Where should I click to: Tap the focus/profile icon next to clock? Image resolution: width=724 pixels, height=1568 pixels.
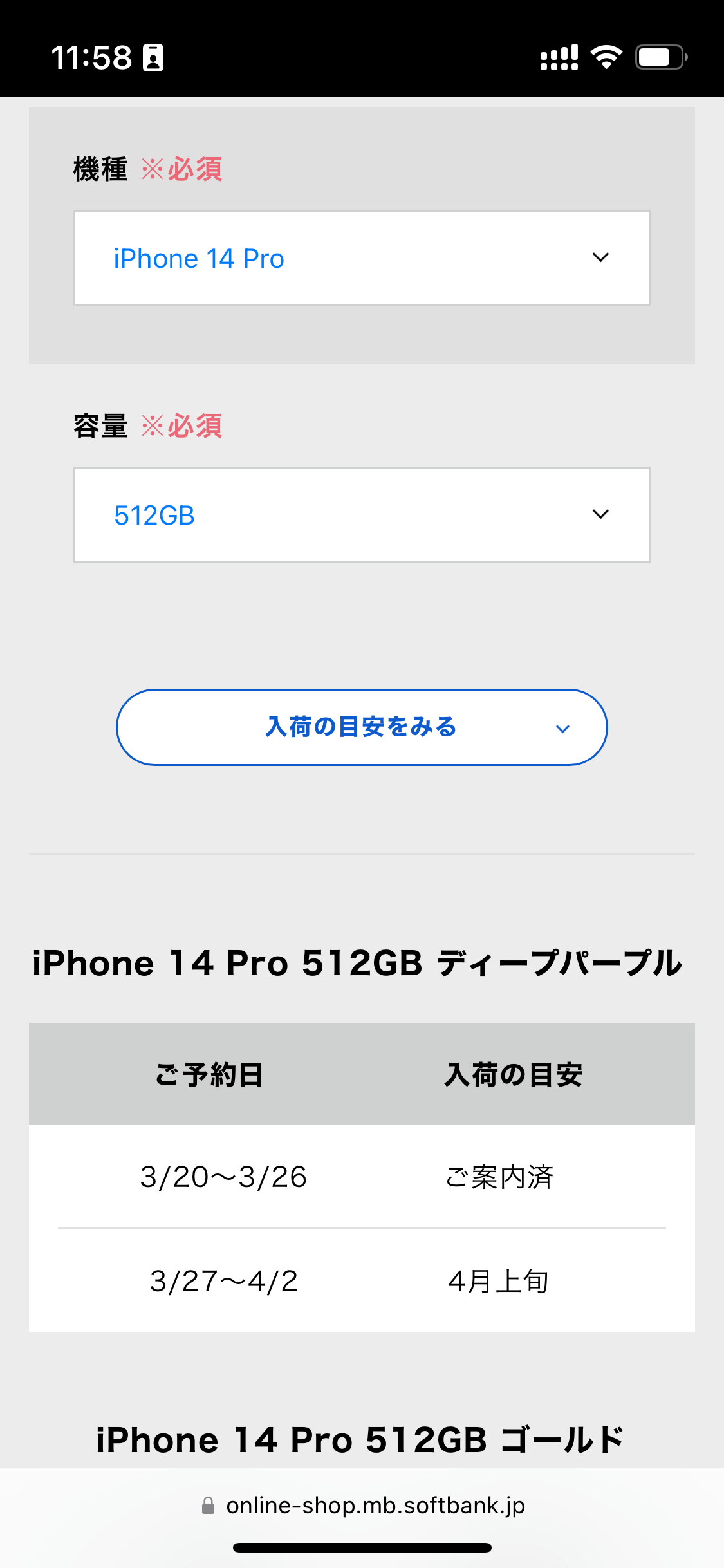tap(152, 59)
